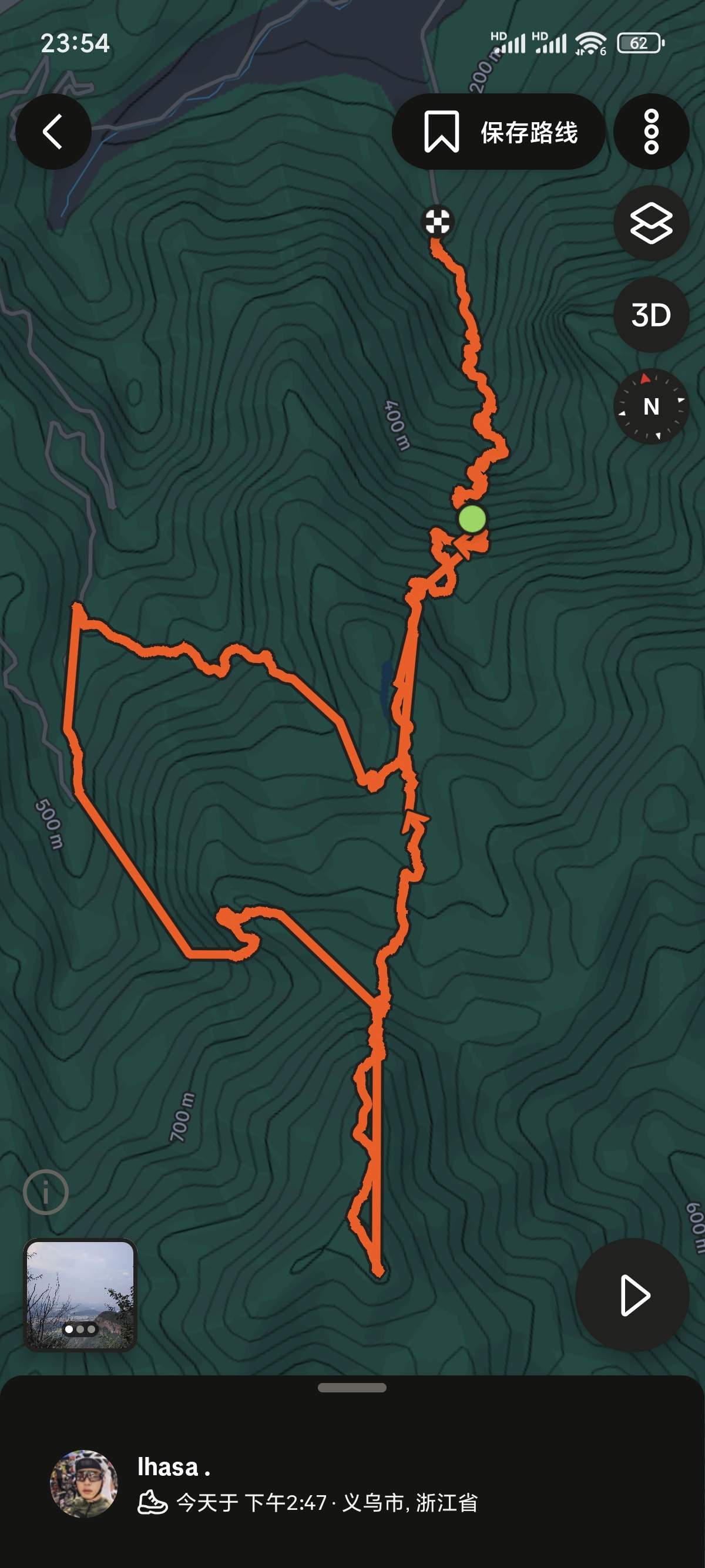Expand the activity details sheet handle
This screenshot has height=1568, width=705.
coord(352,1388)
